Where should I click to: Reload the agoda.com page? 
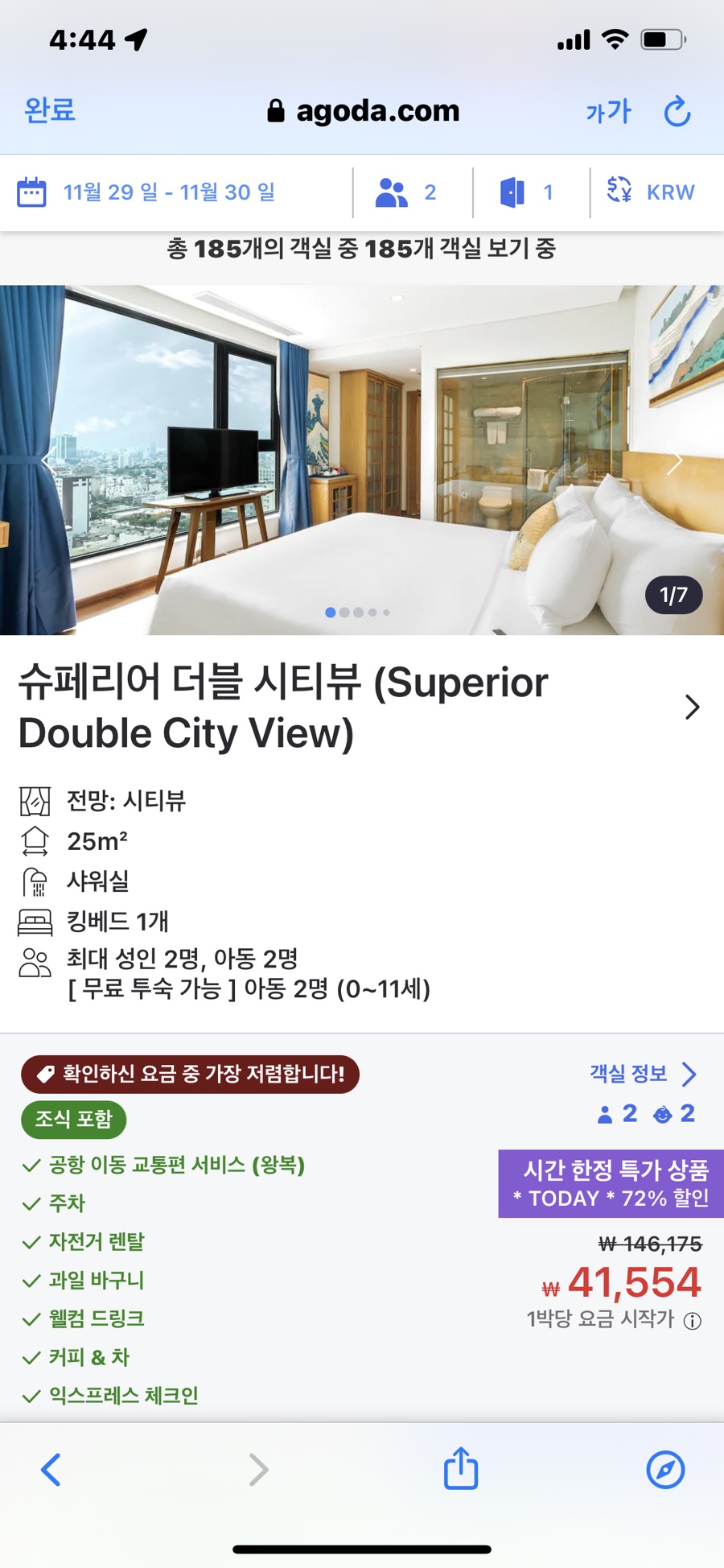pyautogui.click(x=677, y=111)
